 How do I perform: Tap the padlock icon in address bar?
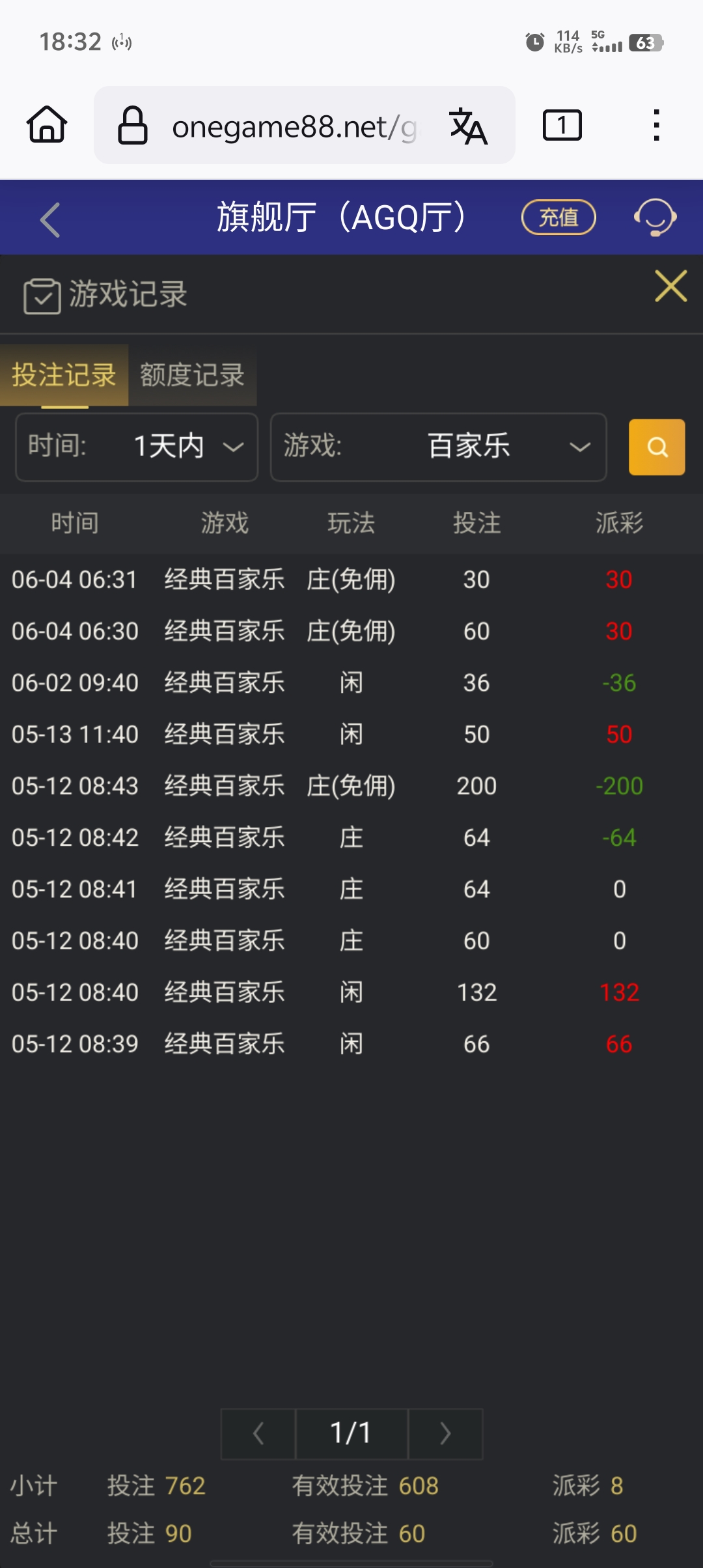(x=131, y=125)
